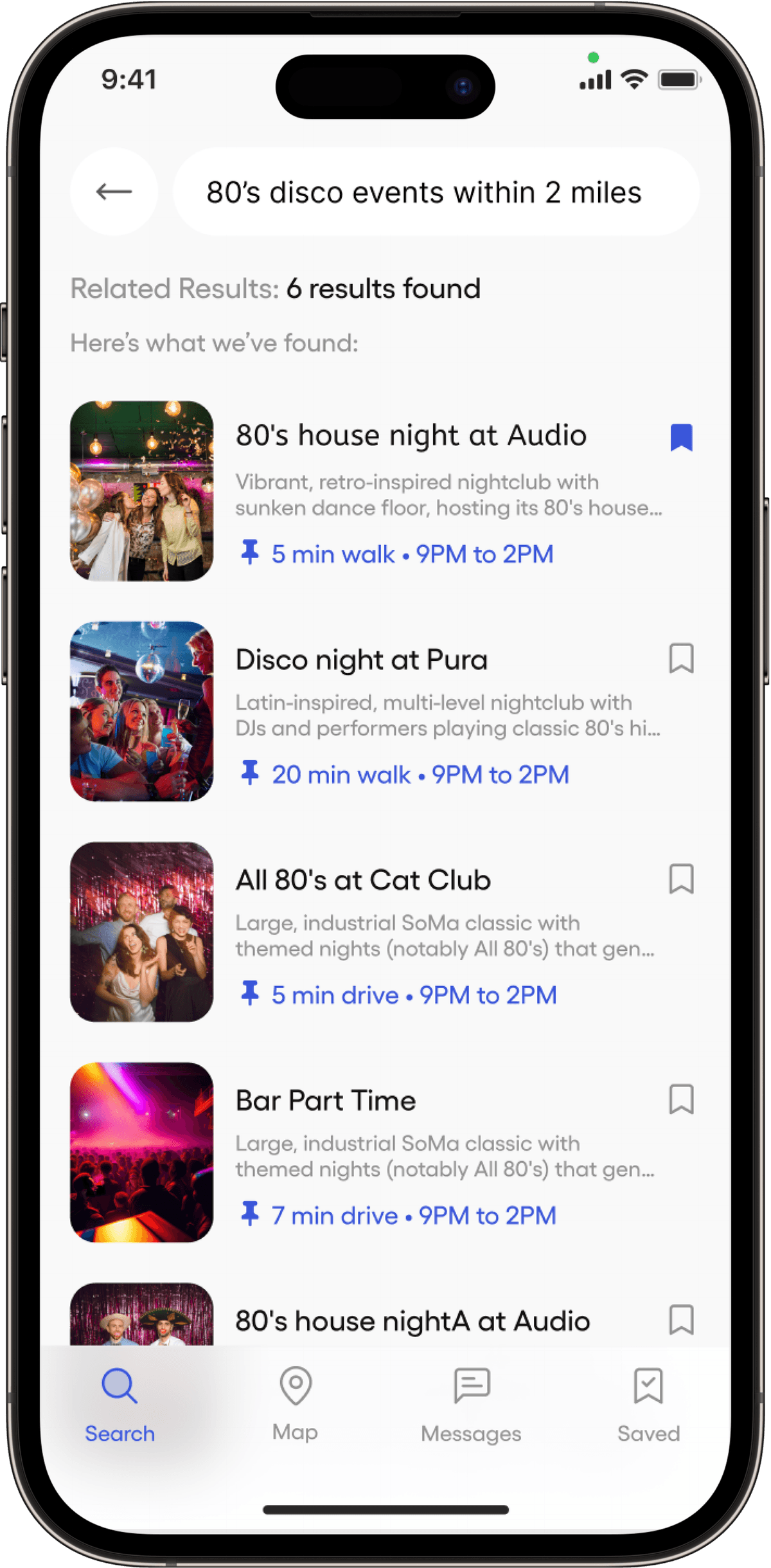The width and height of the screenshot is (771, 1568).
Task: Save All 80's at Cat Club
Action: 681,879
